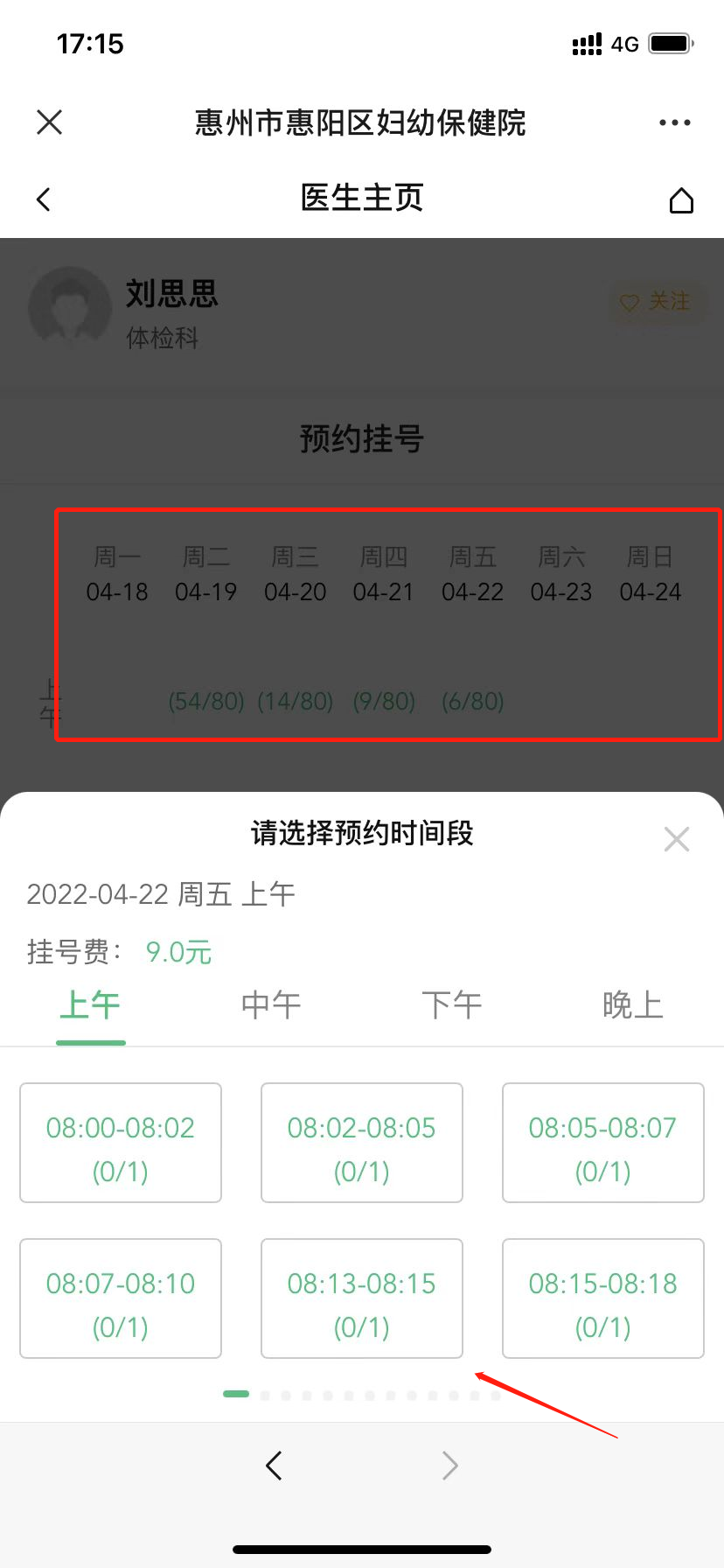Dismiss the time slot selection sheet

tap(676, 839)
